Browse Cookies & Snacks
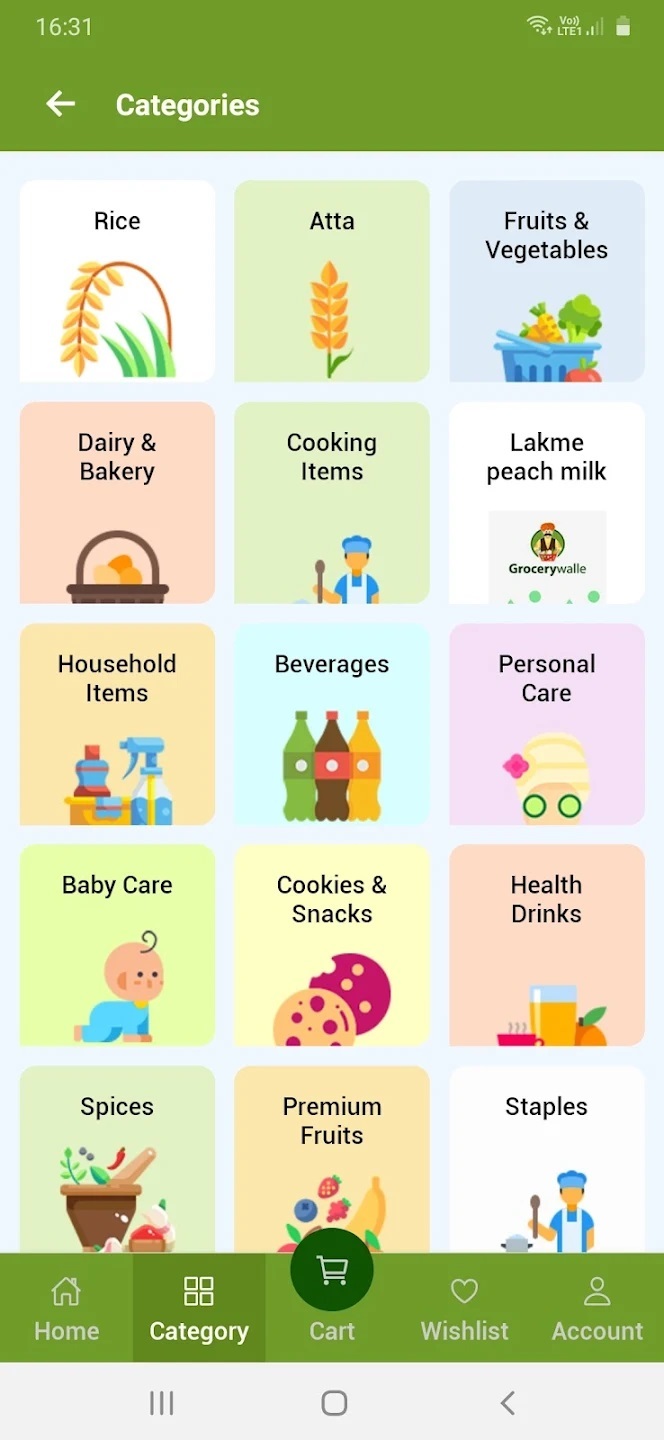The width and height of the screenshot is (664, 1440). [332, 945]
